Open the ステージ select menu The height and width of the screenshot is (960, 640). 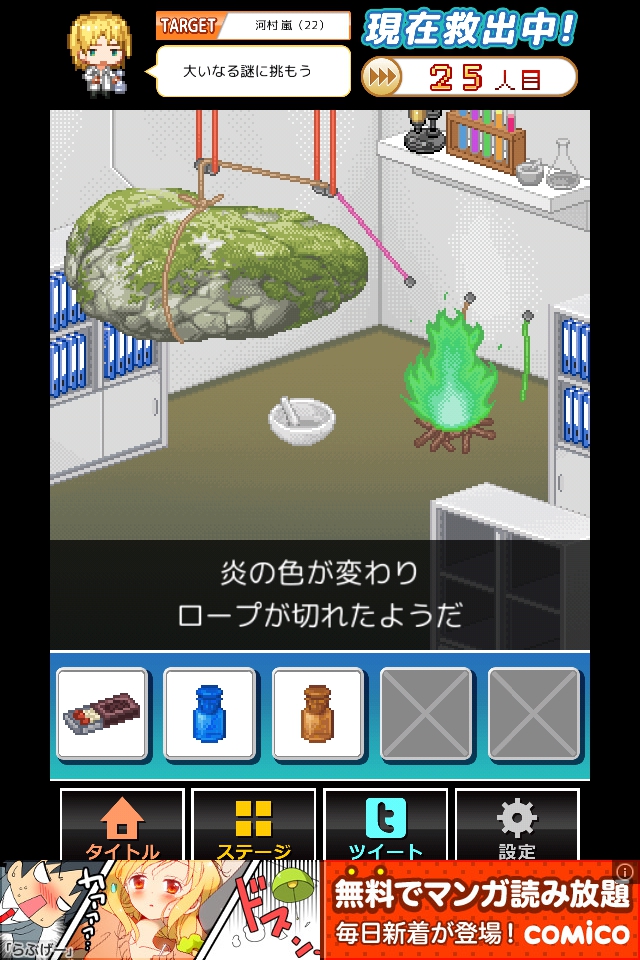(253, 826)
